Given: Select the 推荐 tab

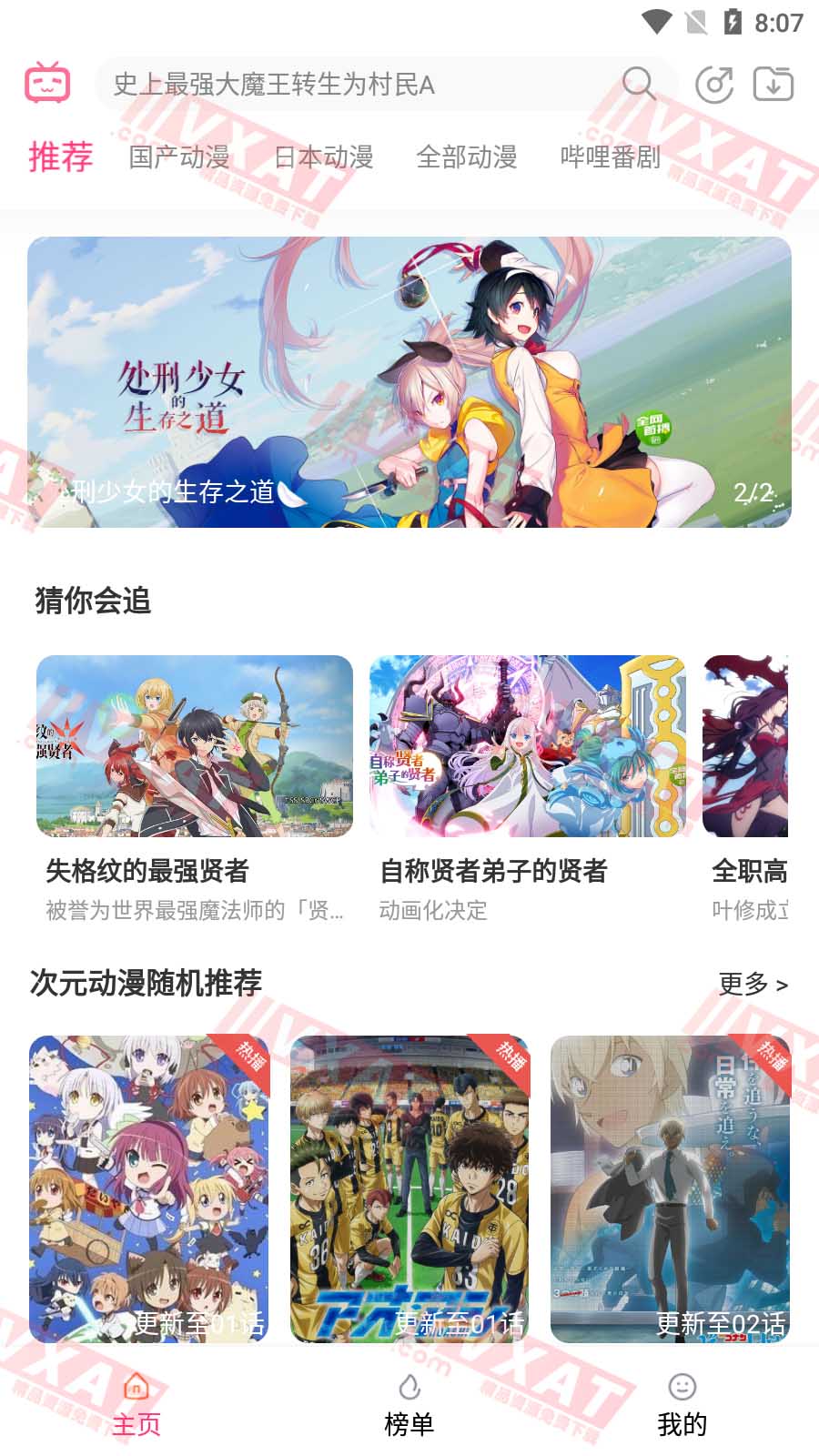Looking at the screenshot, I should 60,157.
